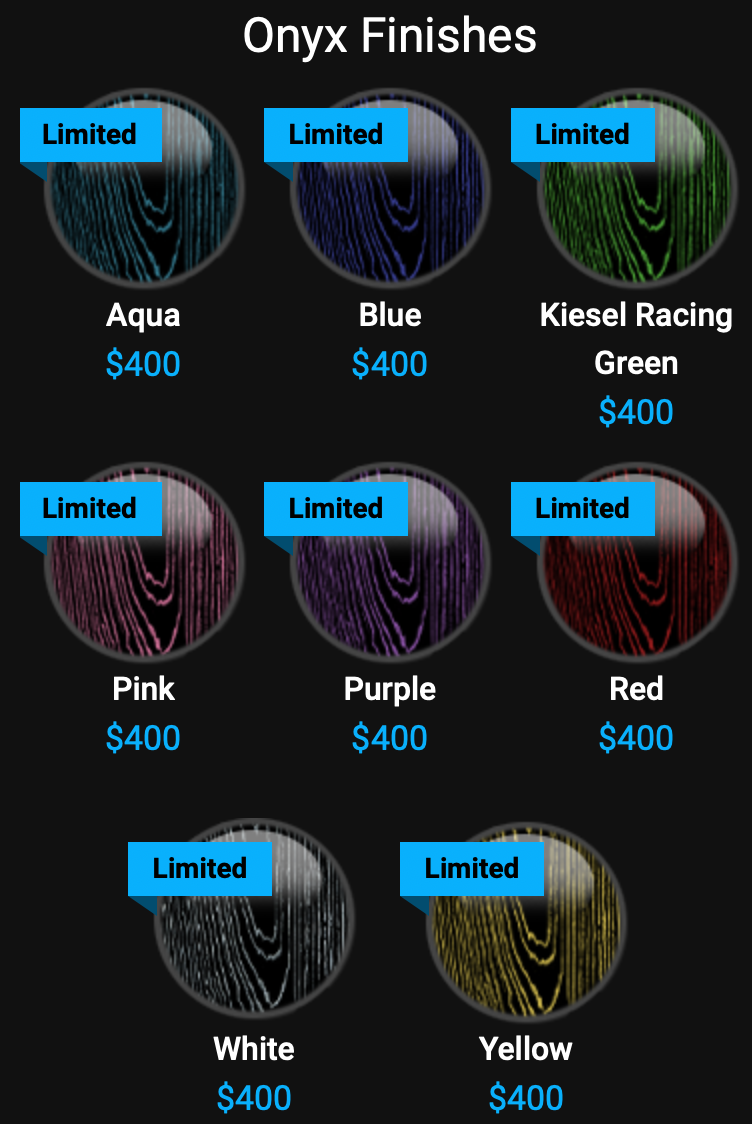The height and width of the screenshot is (1124, 752).
Task: Select the Blue onyx finish
Action: pos(390,185)
